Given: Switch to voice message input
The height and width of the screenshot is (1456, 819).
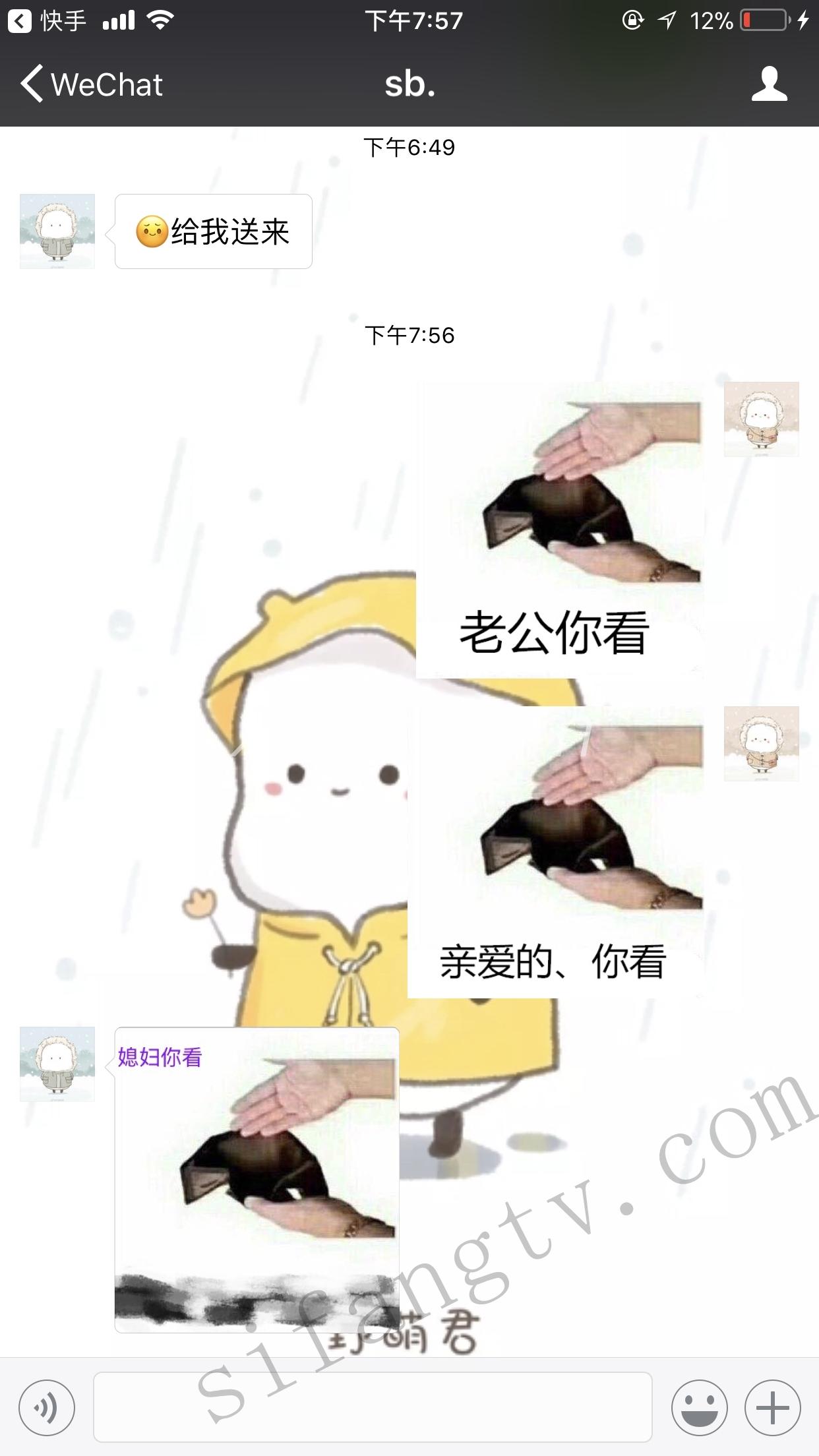Looking at the screenshot, I should (x=47, y=1407).
